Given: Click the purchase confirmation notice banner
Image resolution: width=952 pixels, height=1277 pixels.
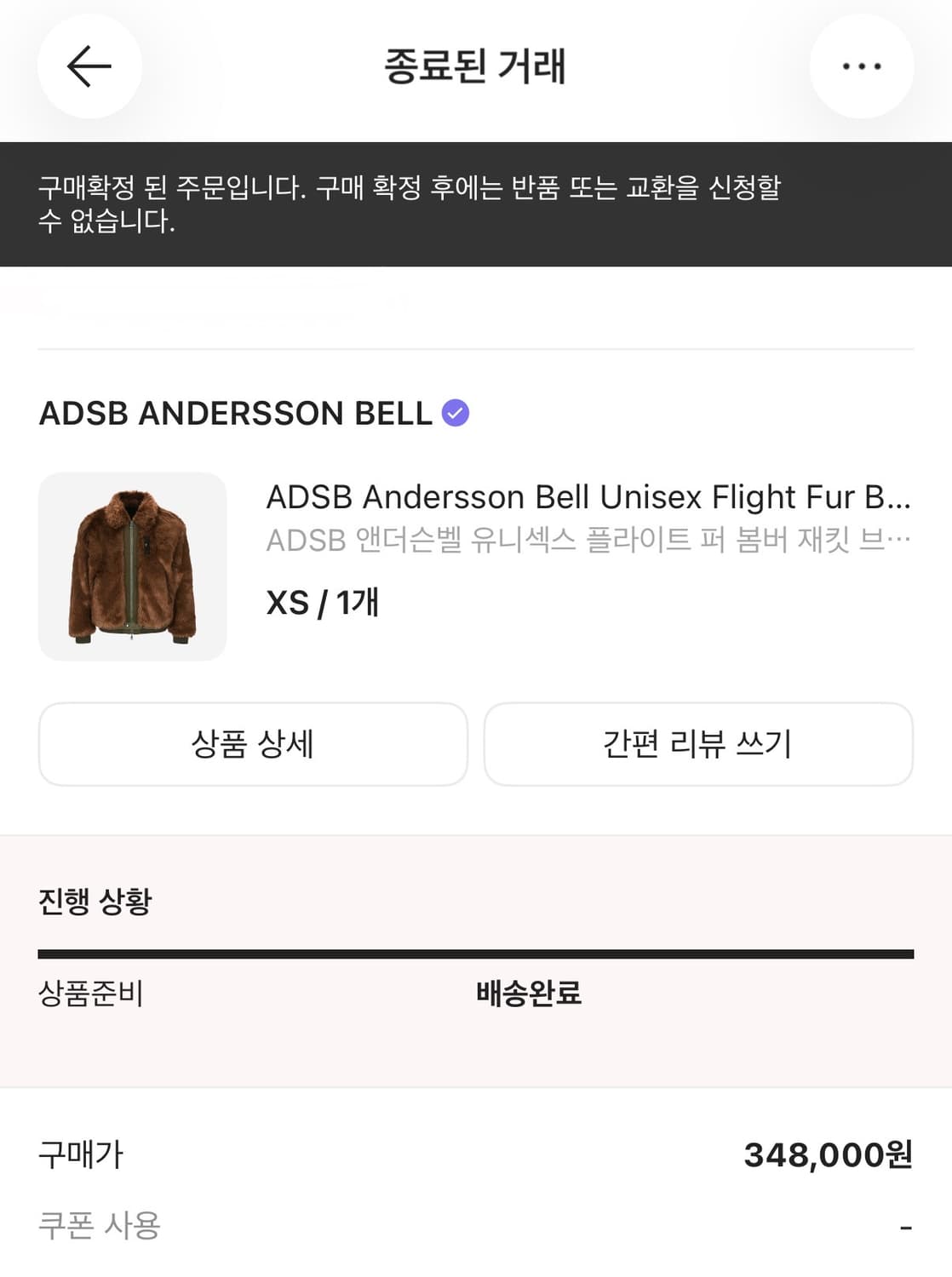Looking at the screenshot, I should pyautogui.click(x=476, y=203).
